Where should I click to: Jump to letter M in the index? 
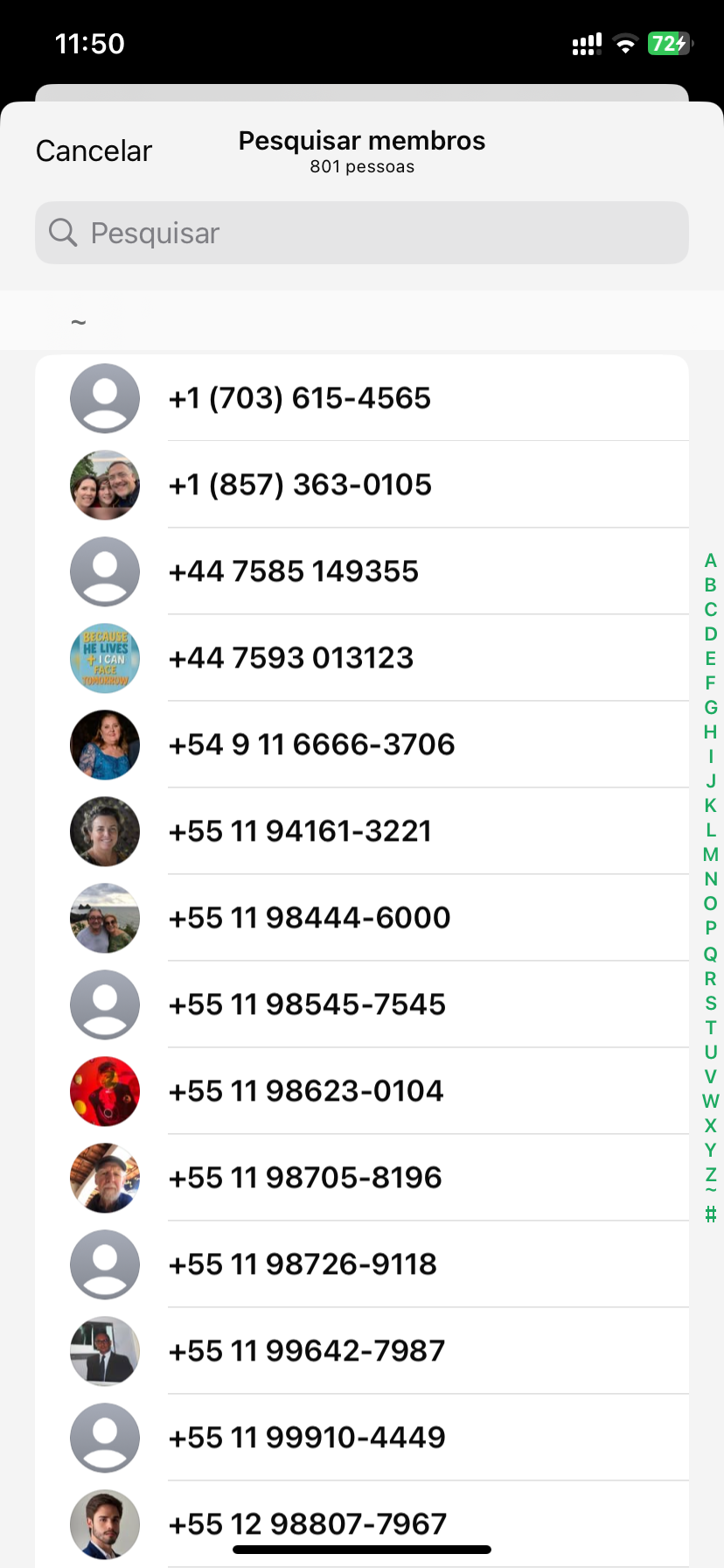pyautogui.click(x=710, y=855)
